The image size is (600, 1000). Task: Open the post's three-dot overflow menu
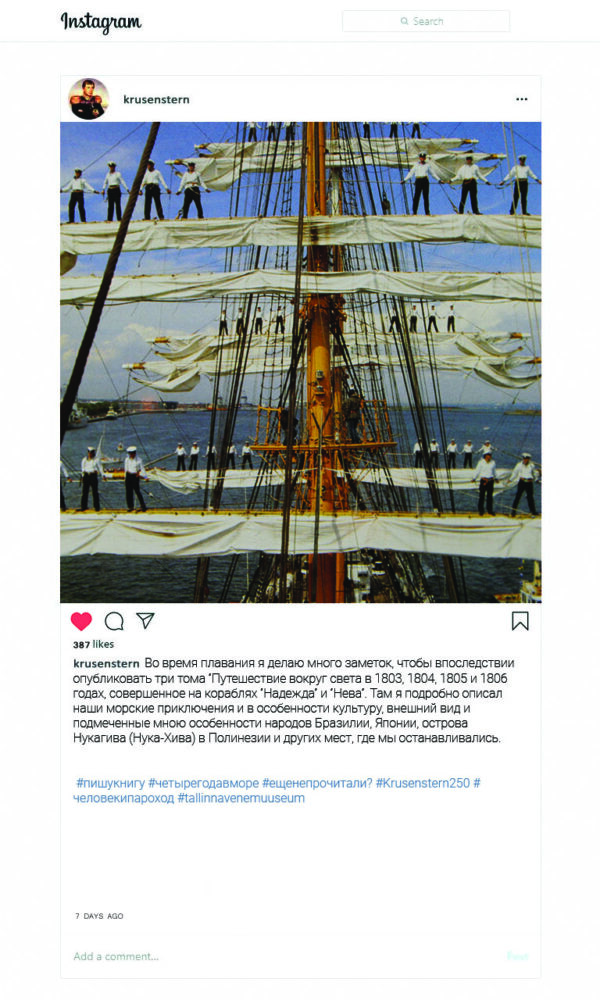pos(521,99)
